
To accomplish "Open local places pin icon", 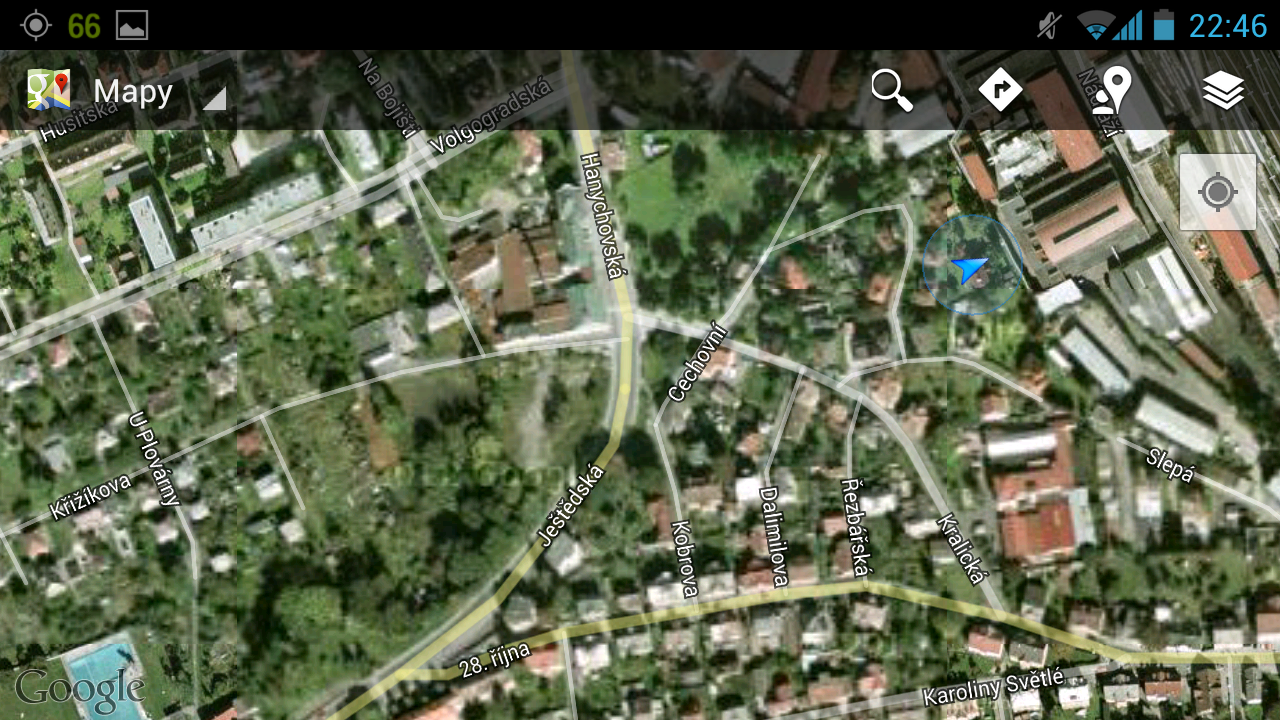I will (x=1110, y=91).
